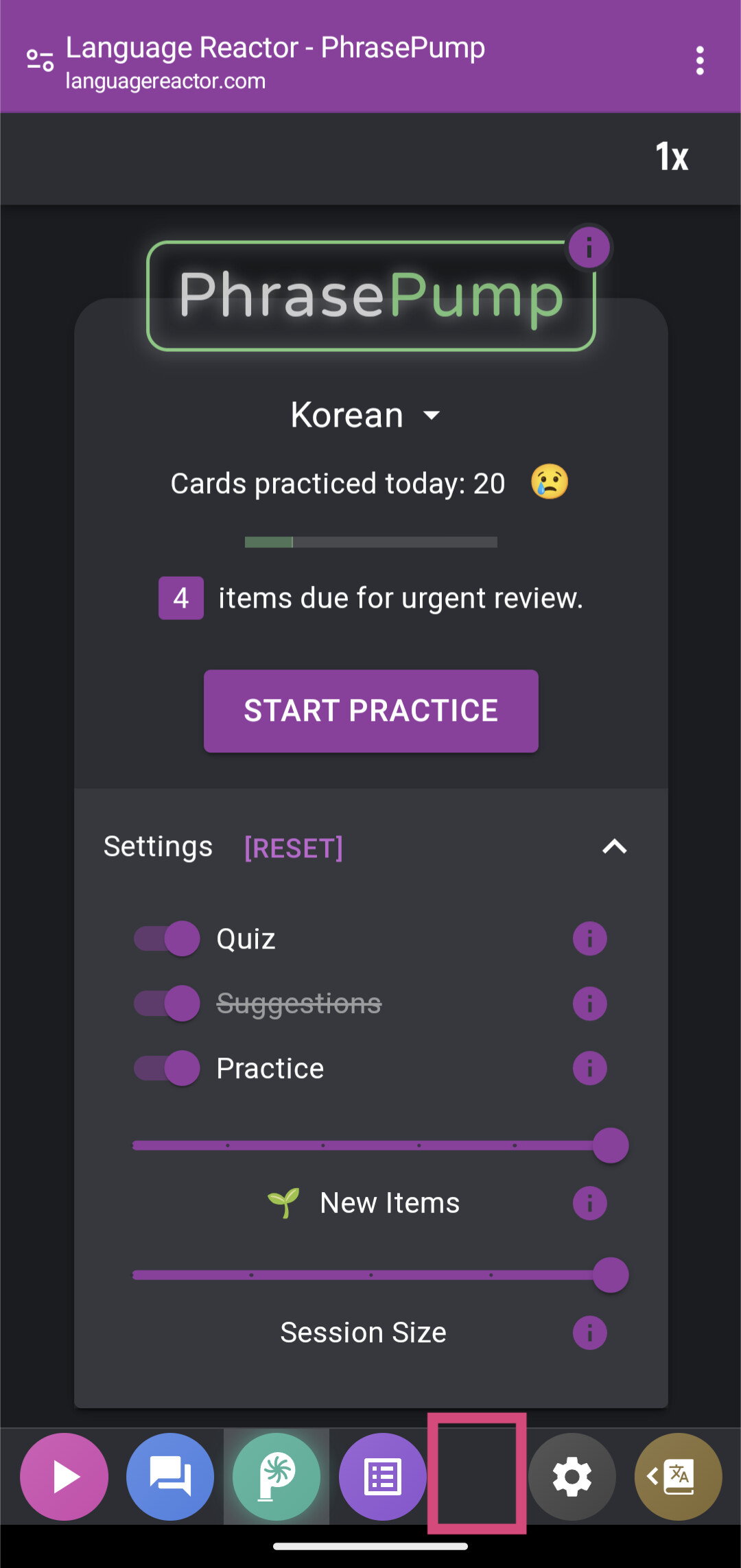The height and width of the screenshot is (1568, 741).
Task: Collapse the Settings section
Action: coord(615,847)
